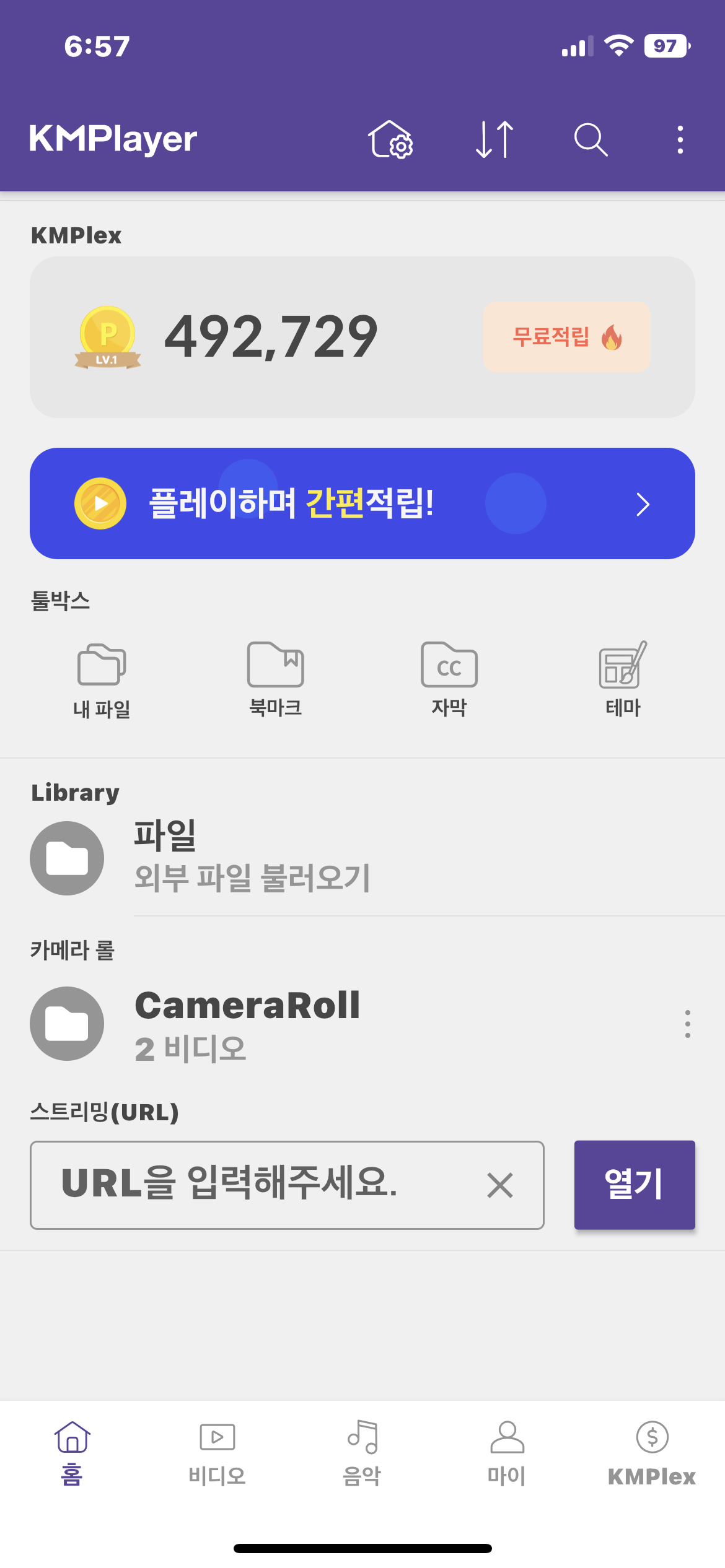725x1568 pixels.
Task: Tap the sort arrows icon
Action: [494, 139]
